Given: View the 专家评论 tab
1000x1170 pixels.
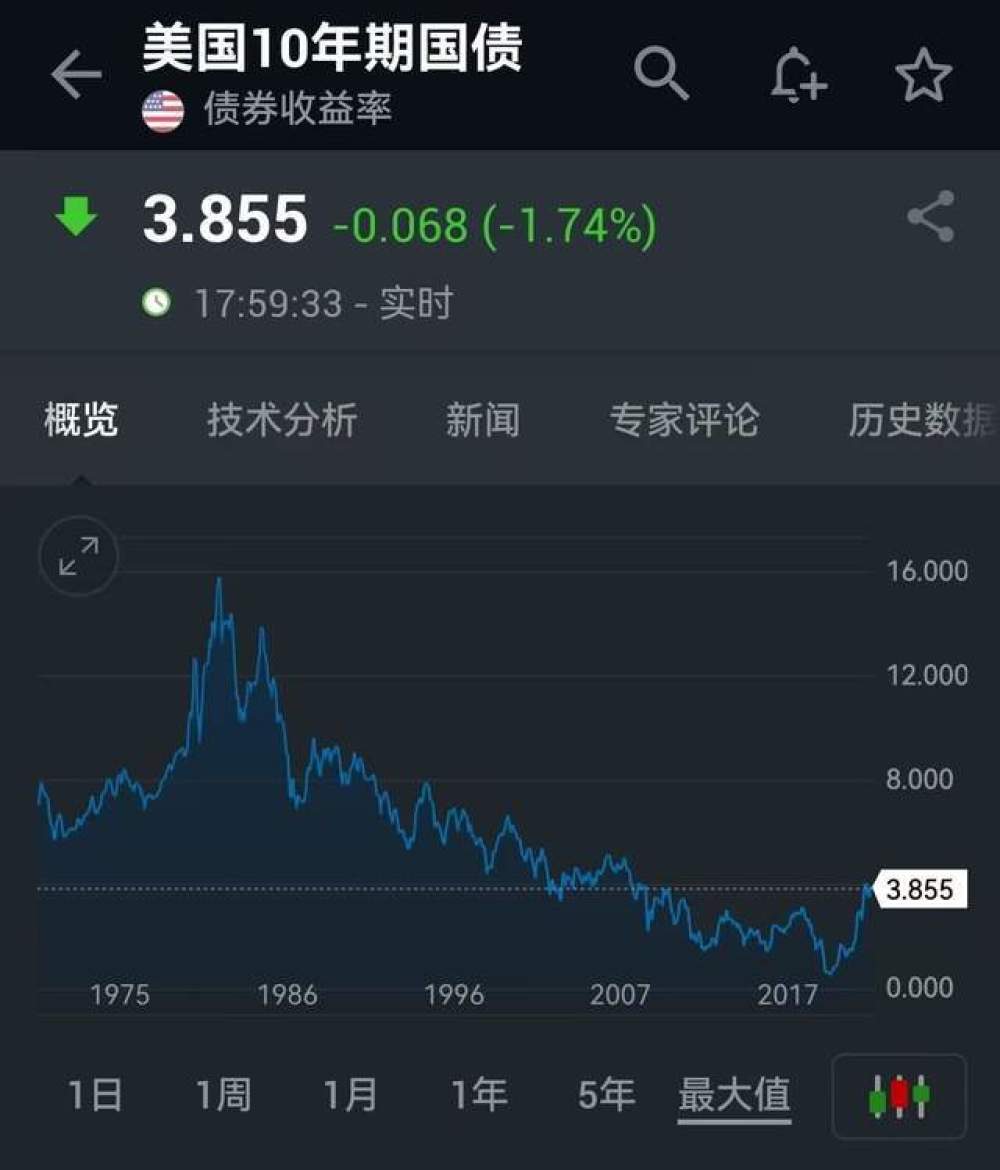Looking at the screenshot, I should pos(684,420).
